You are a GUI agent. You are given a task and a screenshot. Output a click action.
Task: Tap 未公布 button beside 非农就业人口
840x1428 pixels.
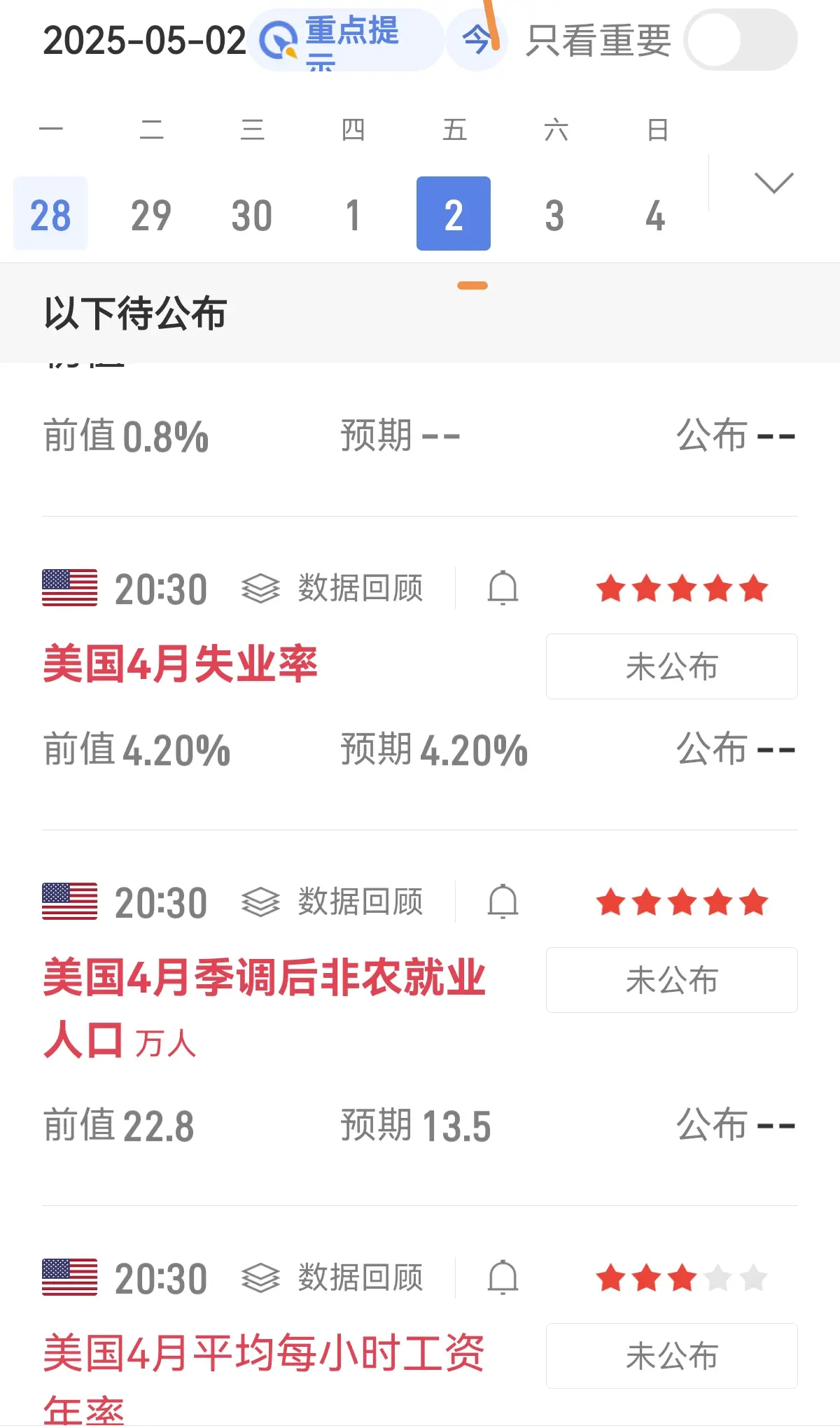coord(671,980)
